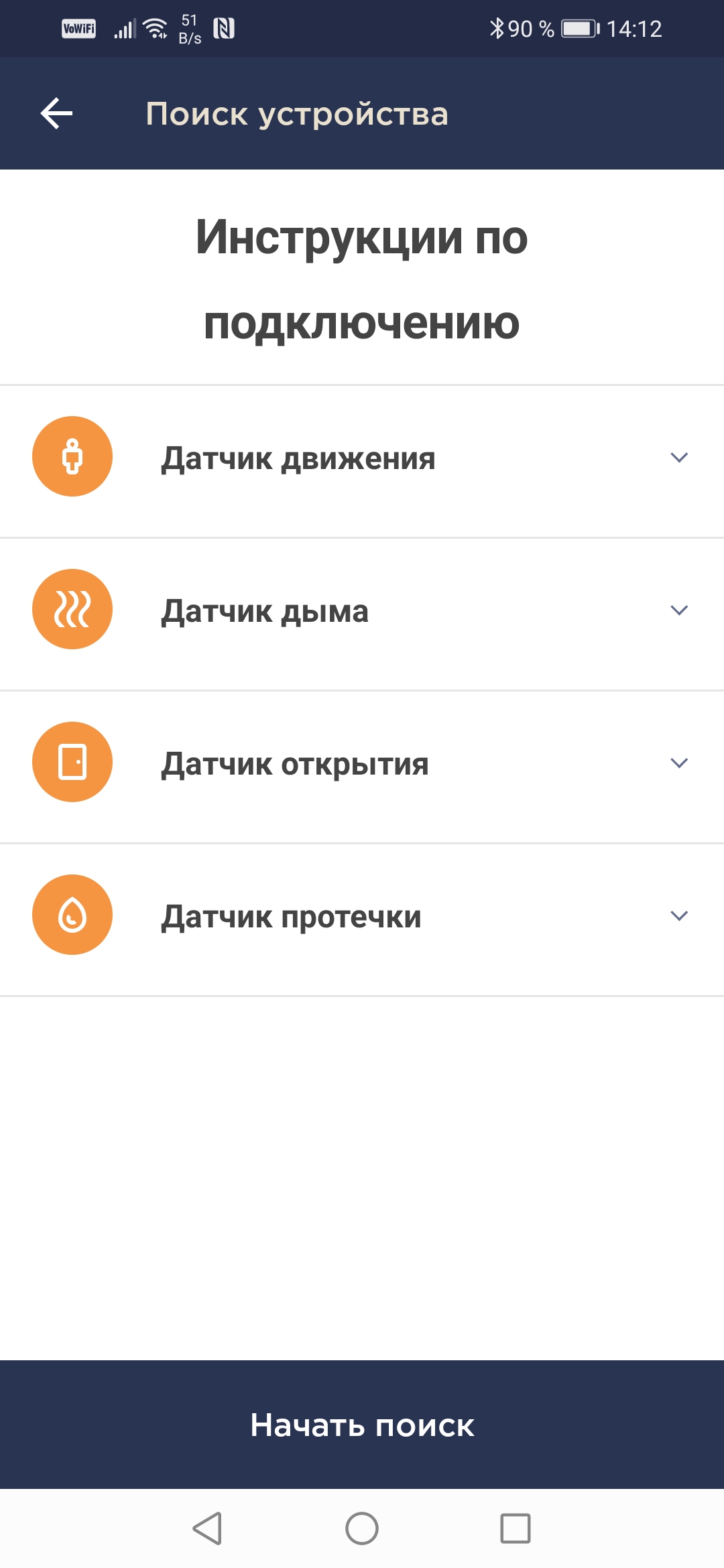Go back from Поиск устройства screen
Viewport: 724px width, 1568px height.
(x=57, y=113)
